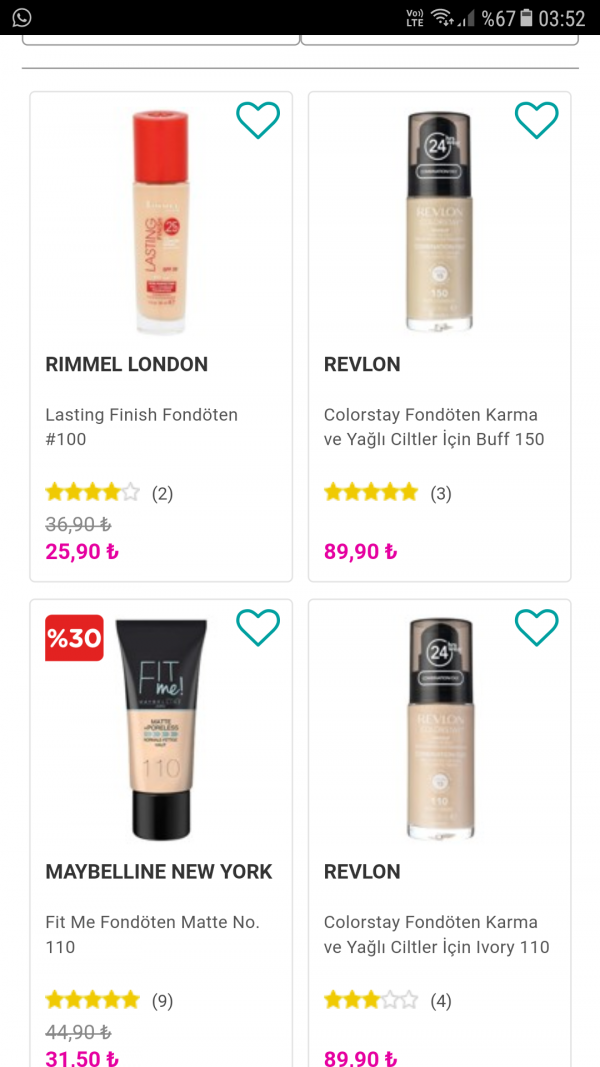The image size is (600, 1067).
Task: Add Rimmel London Lasting Finish to favorites
Action: (x=258, y=120)
